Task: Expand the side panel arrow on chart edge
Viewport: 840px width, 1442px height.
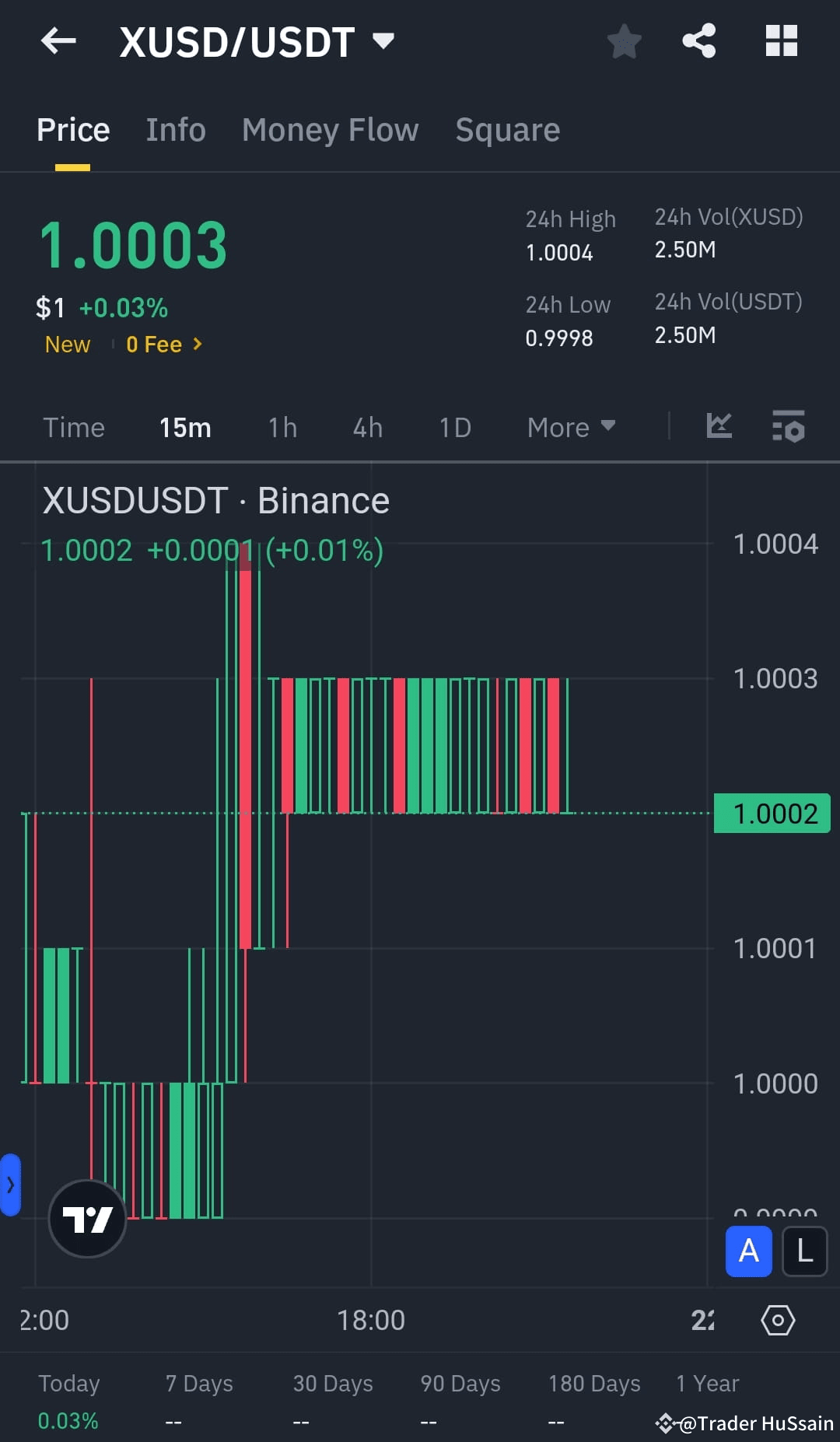Action: (11, 1185)
